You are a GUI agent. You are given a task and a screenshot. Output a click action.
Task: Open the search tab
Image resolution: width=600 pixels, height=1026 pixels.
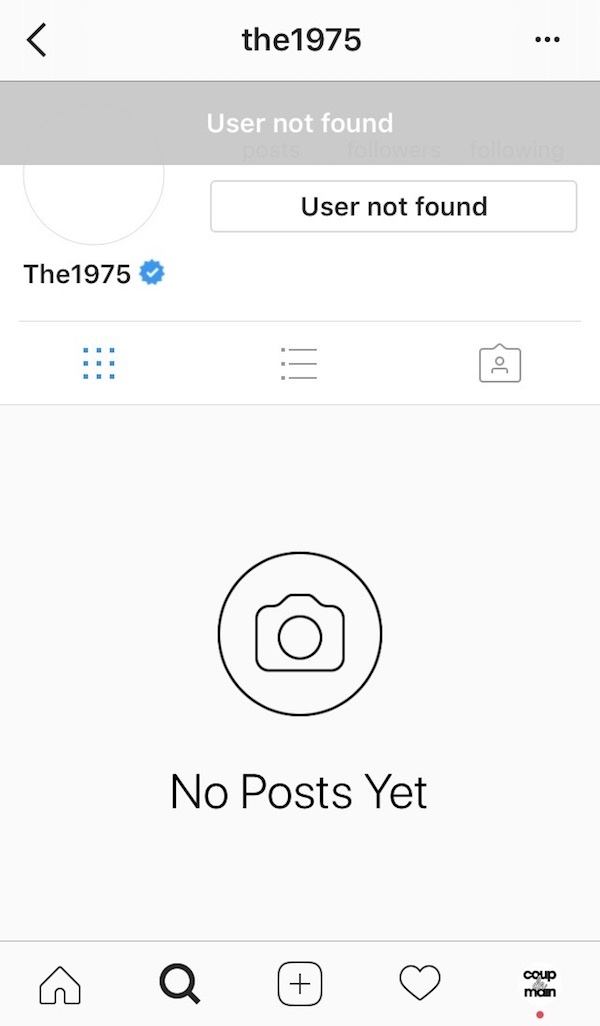pyautogui.click(x=180, y=985)
